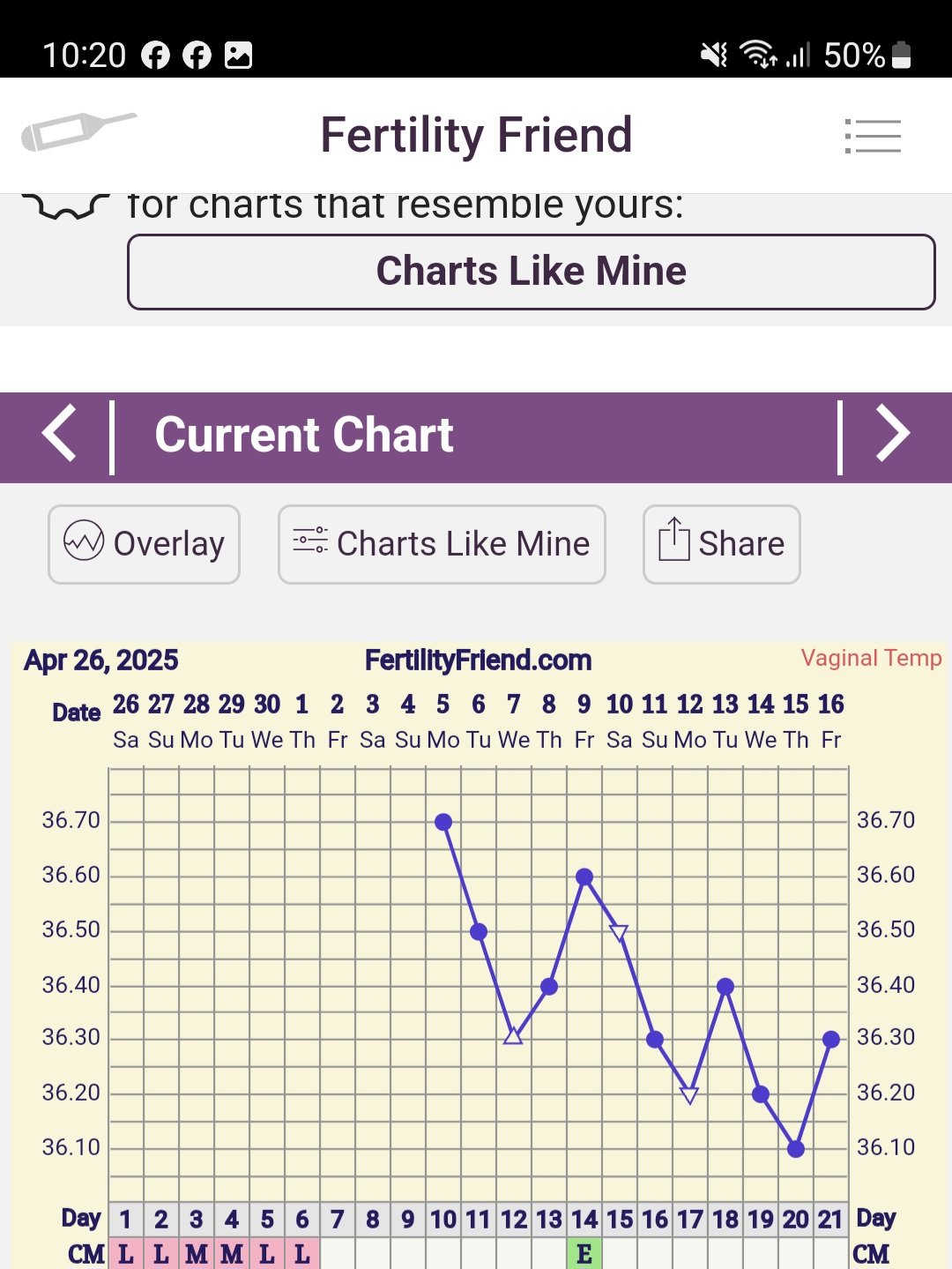Image resolution: width=952 pixels, height=1269 pixels.
Task: Open the Overlay option
Action: (144, 544)
